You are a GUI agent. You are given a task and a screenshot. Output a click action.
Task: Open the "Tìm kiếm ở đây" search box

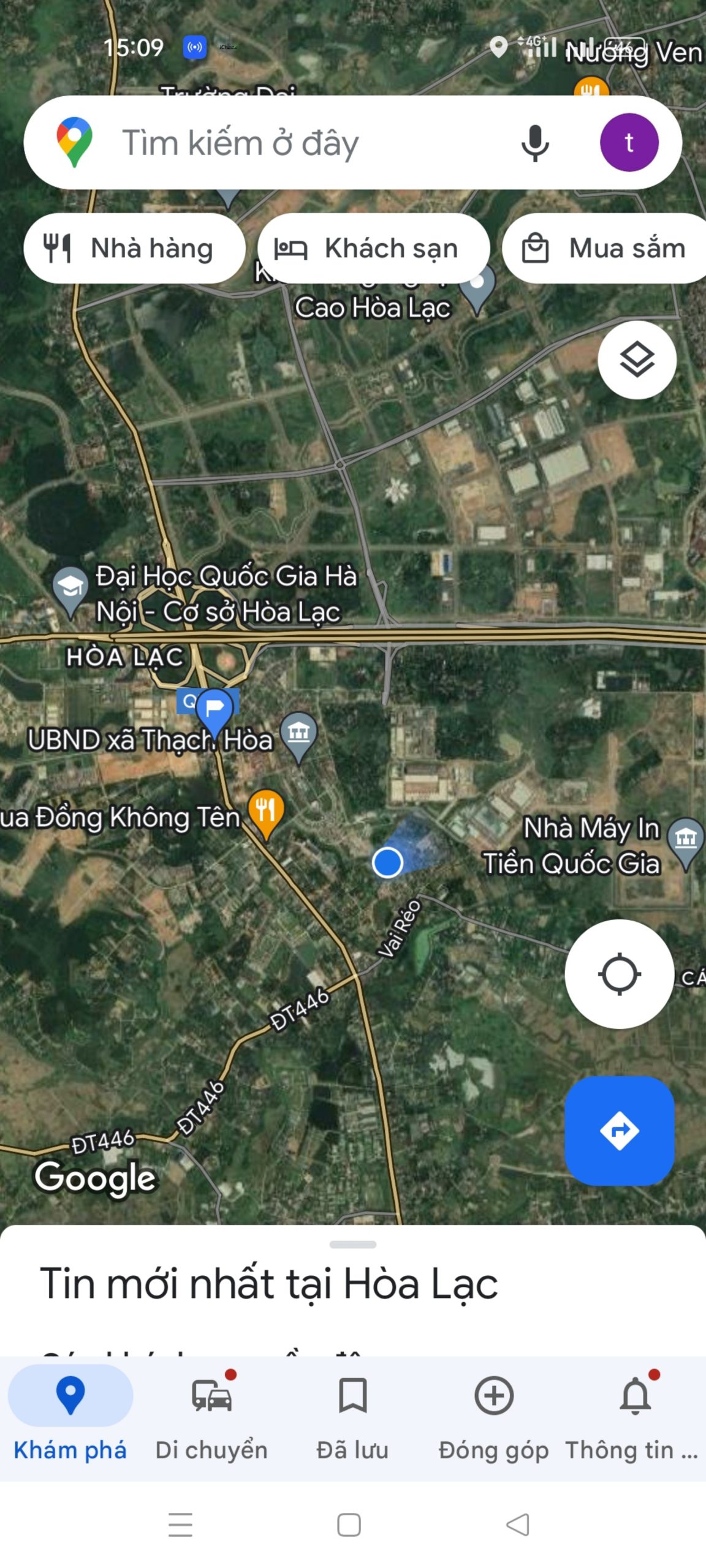pos(294,143)
